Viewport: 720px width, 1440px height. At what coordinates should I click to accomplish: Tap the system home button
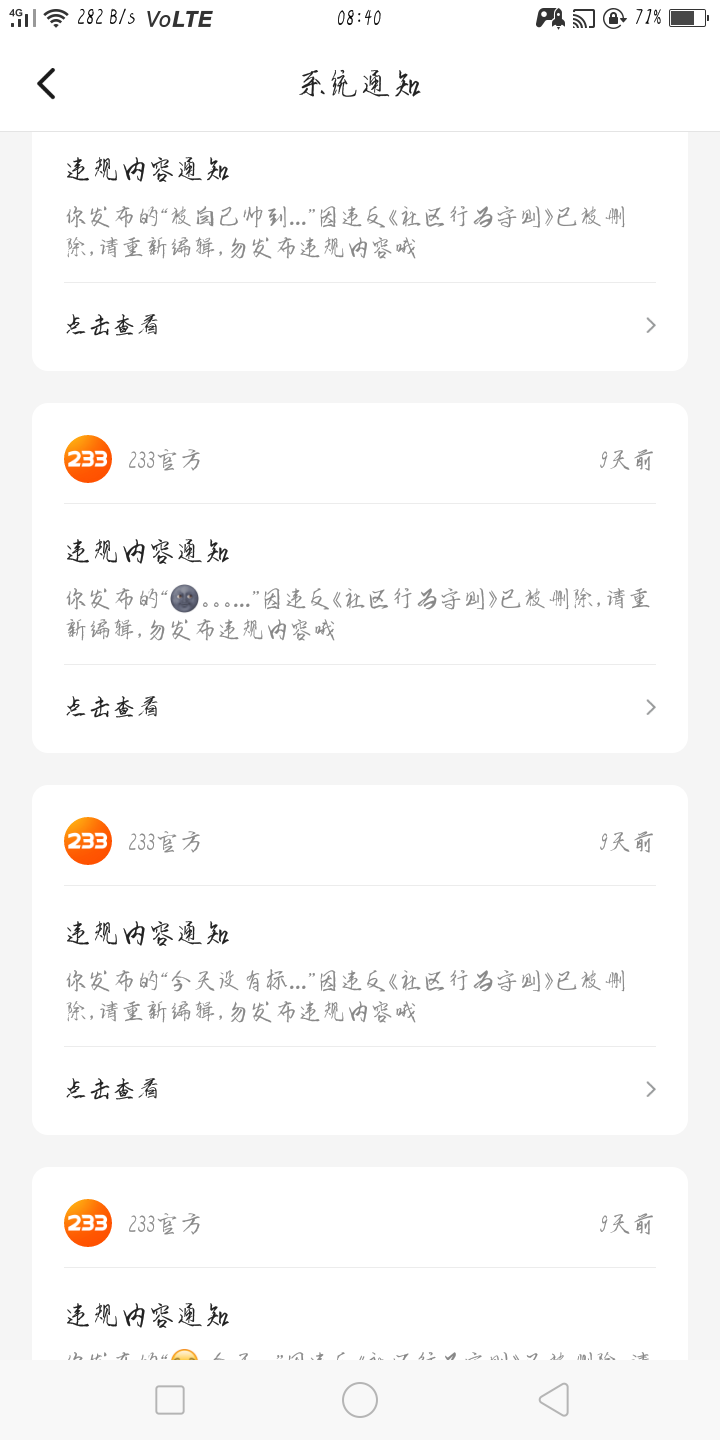tap(360, 1400)
